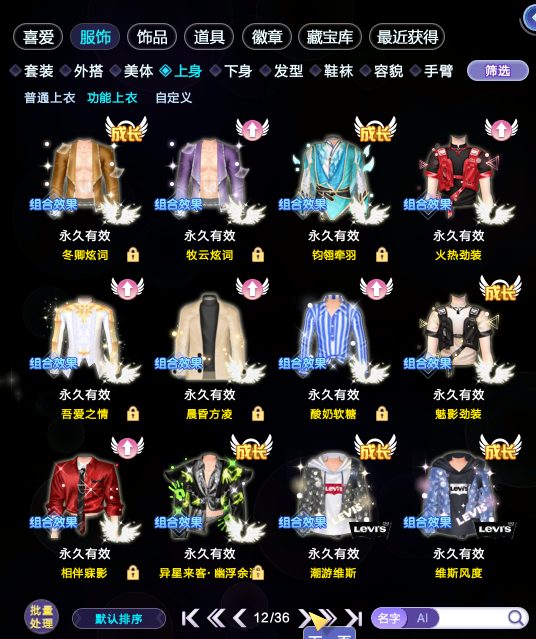
Task: Tap the 筛选 filter button
Action: pyautogui.click(x=497, y=71)
